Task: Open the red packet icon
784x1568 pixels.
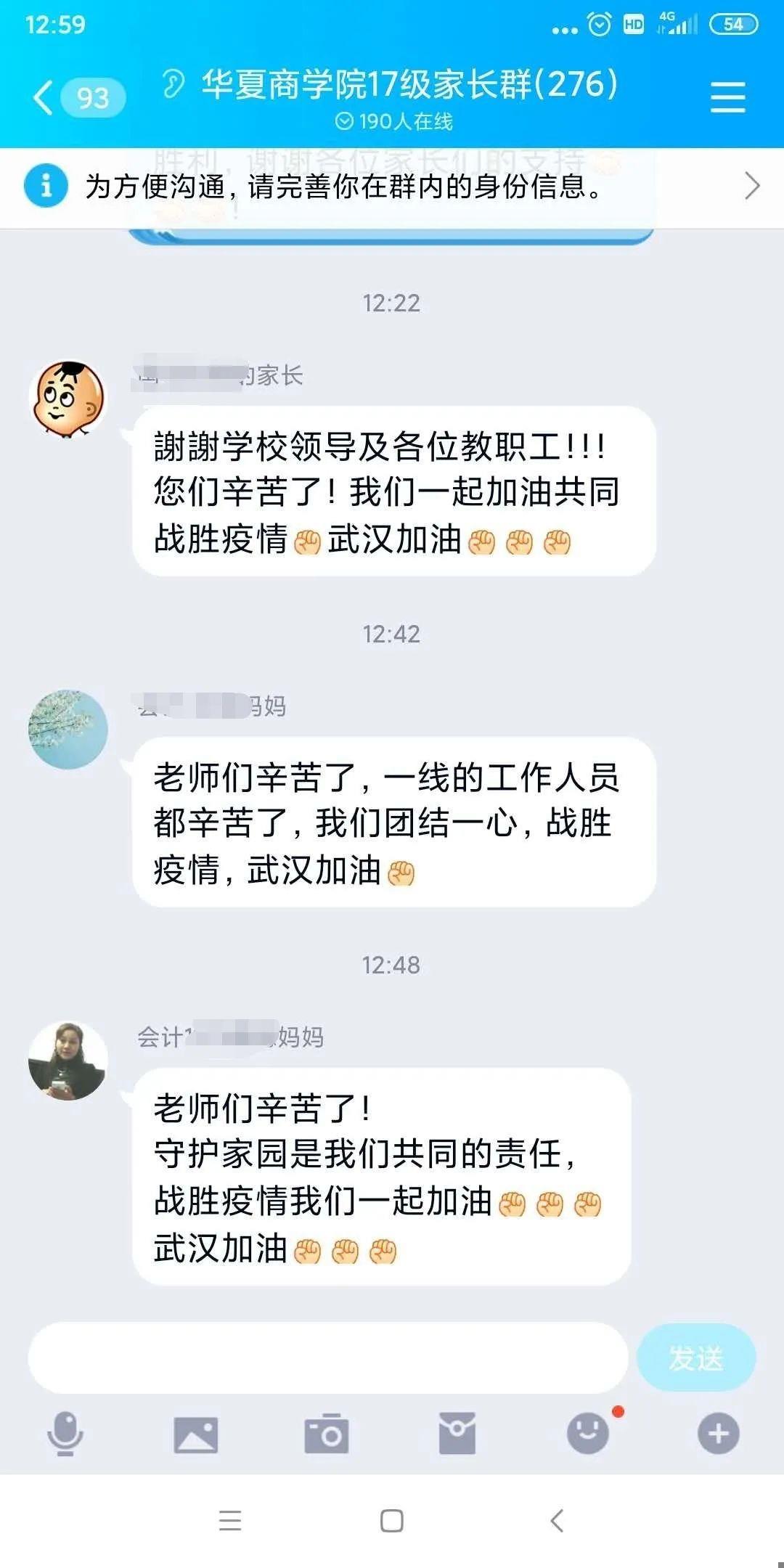Action: pyautogui.click(x=457, y=1434)
